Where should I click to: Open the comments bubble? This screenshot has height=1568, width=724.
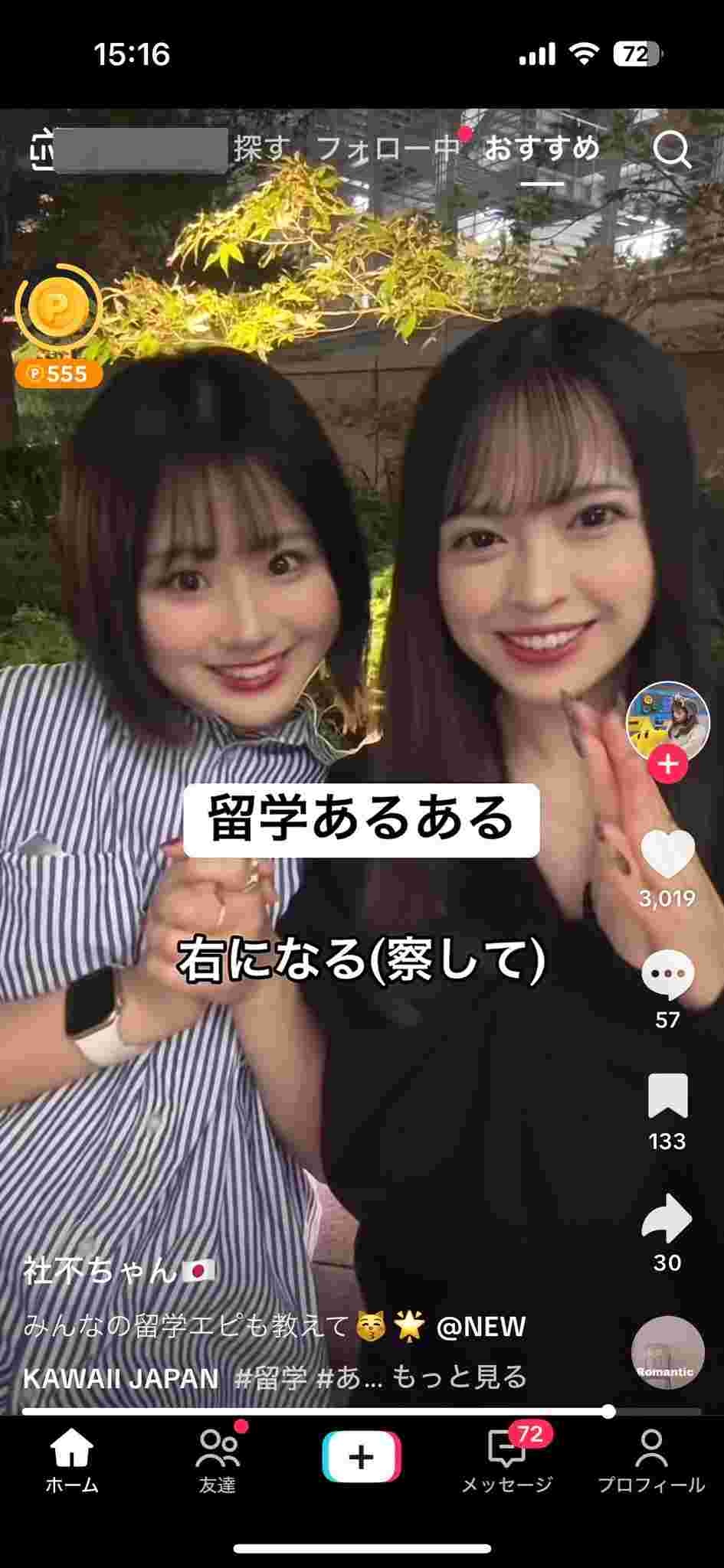pos(667,975)
